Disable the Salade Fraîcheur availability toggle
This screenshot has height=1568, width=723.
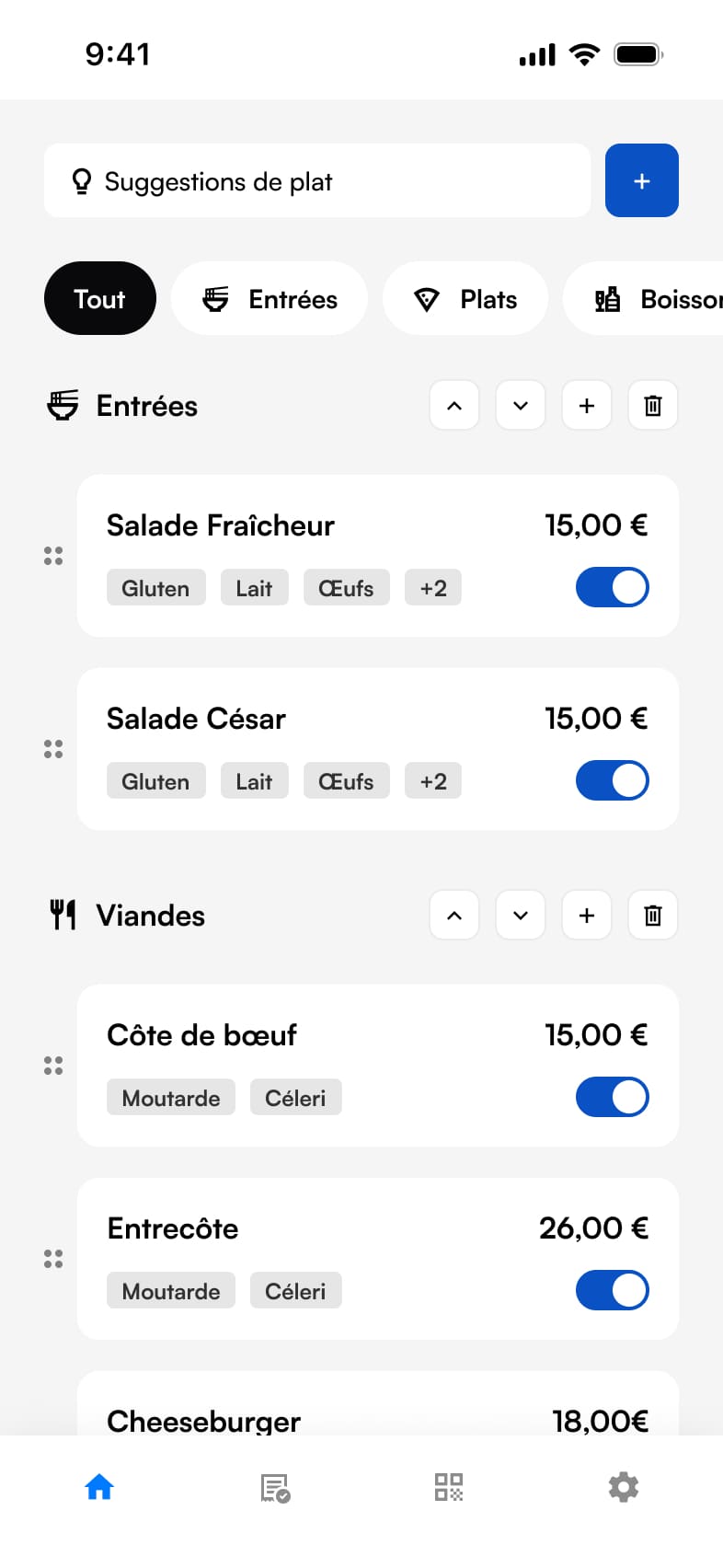pos(612,587)
